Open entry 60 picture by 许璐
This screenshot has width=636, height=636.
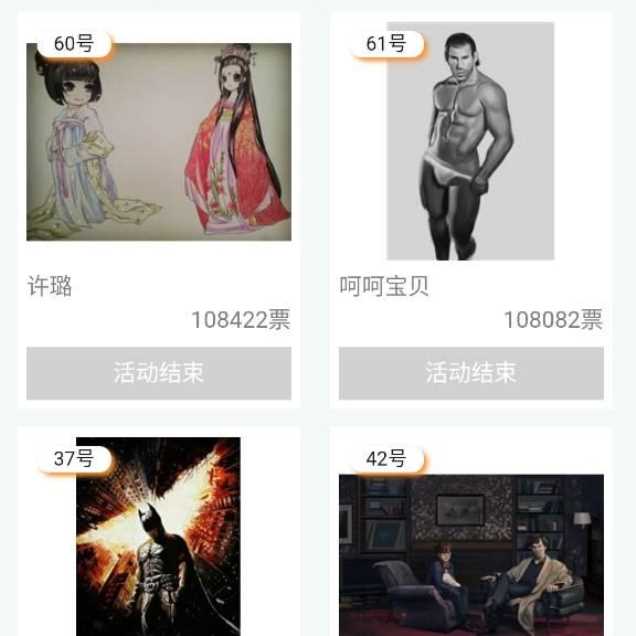(159, 142)
